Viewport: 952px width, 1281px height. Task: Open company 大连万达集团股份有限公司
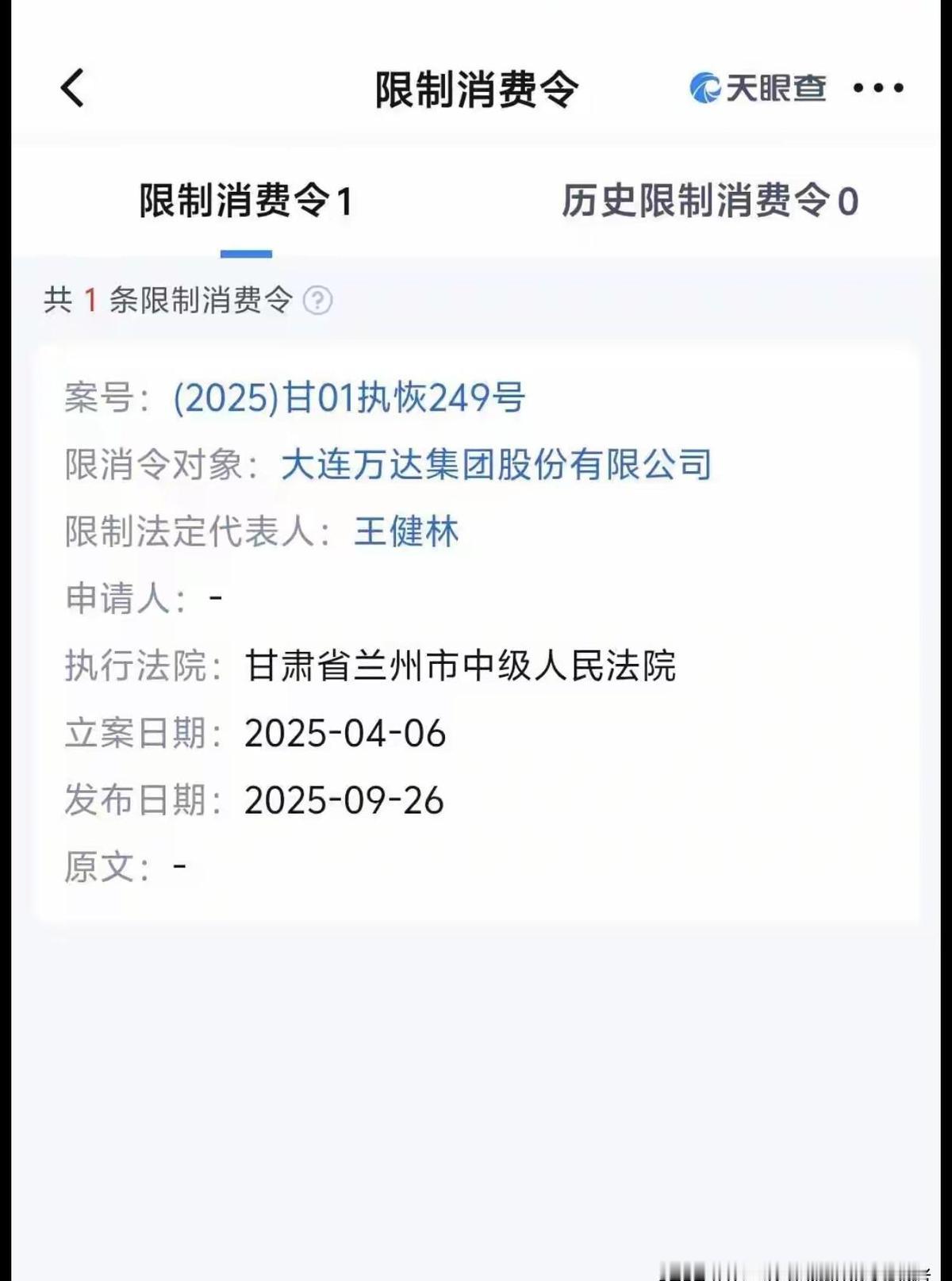click(497, 464)
